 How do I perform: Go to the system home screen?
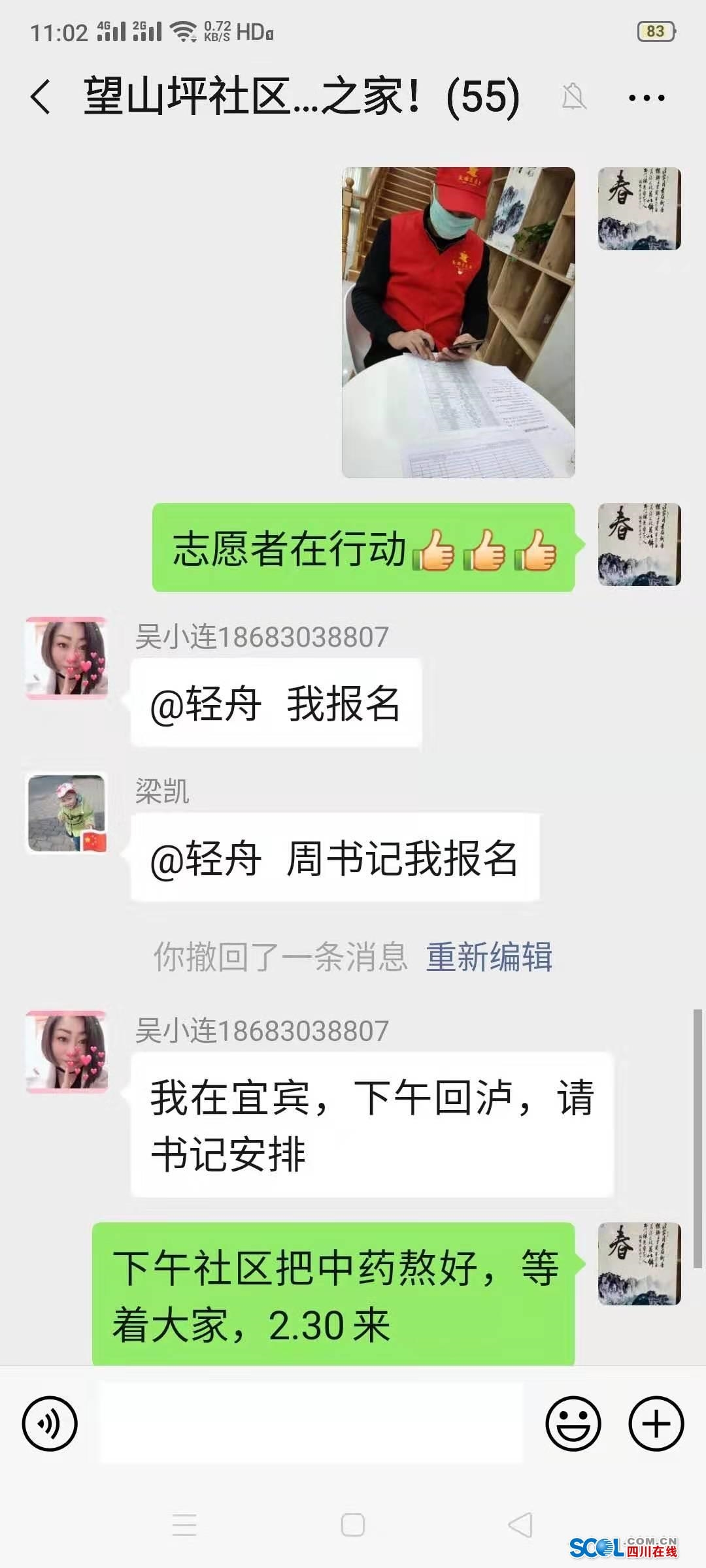pyautogui.click(x=353, y=1526)
